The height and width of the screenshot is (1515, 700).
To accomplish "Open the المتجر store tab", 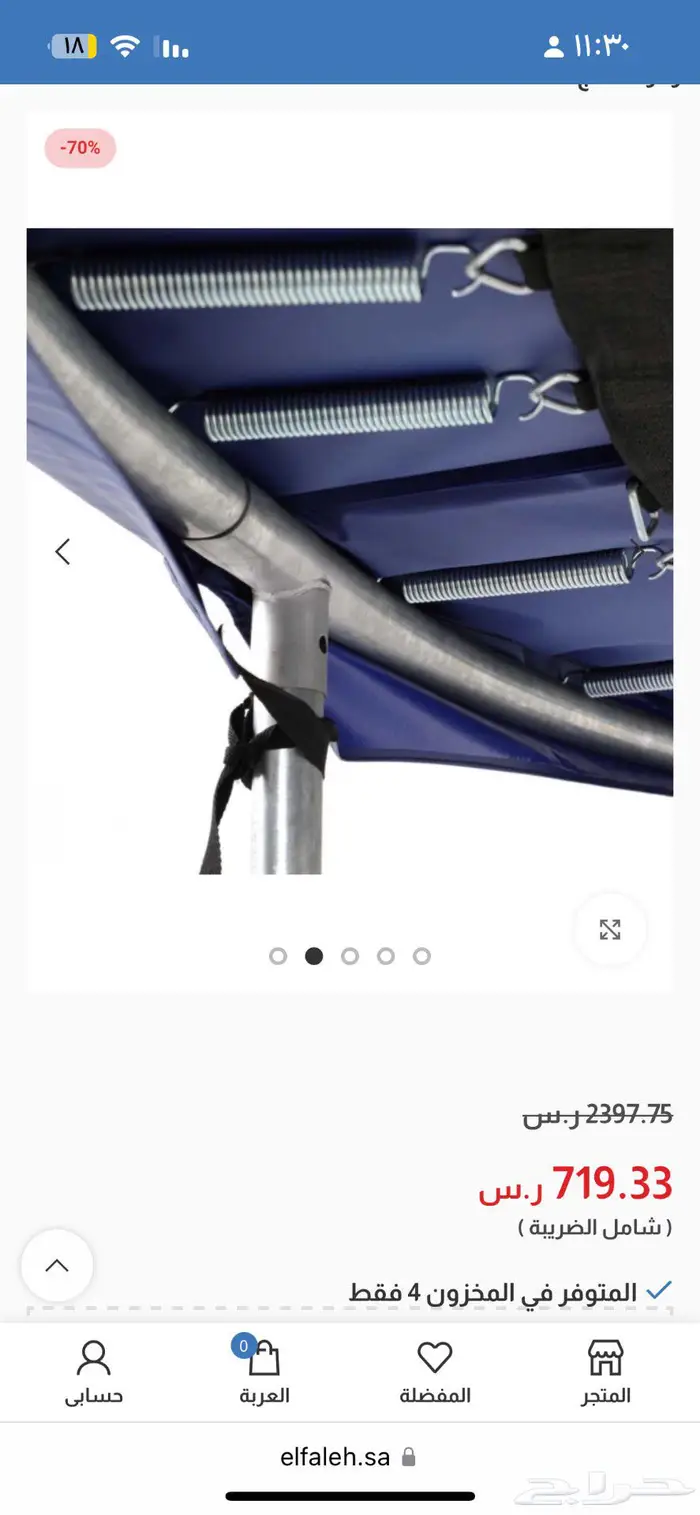I will [x=606, y=1373].
